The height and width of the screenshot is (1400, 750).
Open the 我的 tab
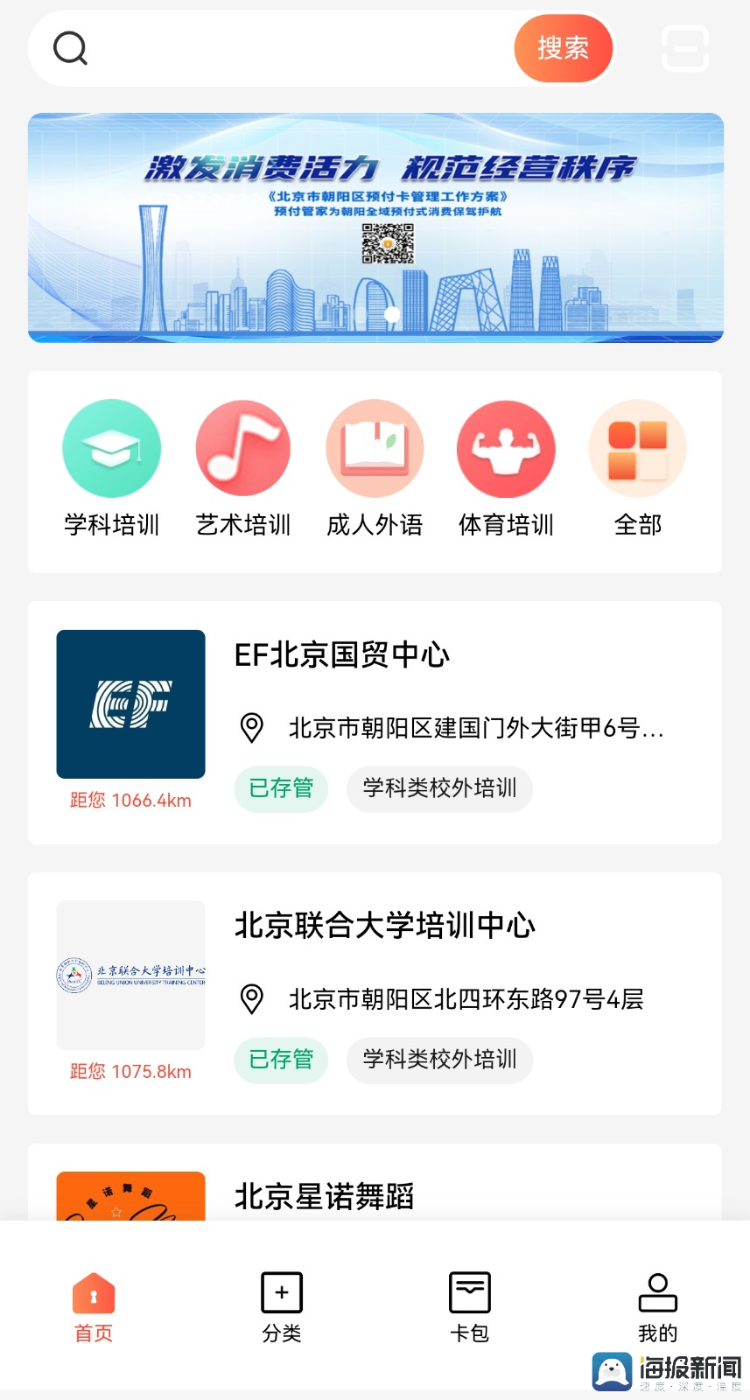657,1308
